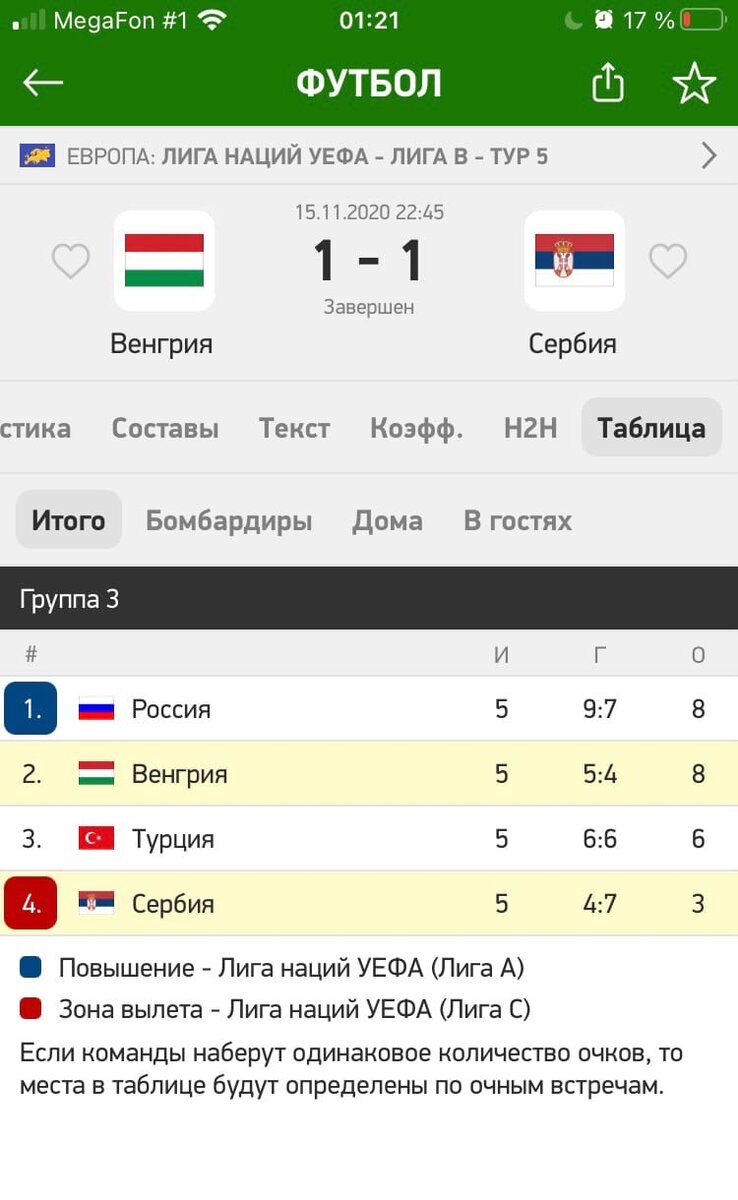
Task: Open Россия row in the standings
Action: [369, 709]
